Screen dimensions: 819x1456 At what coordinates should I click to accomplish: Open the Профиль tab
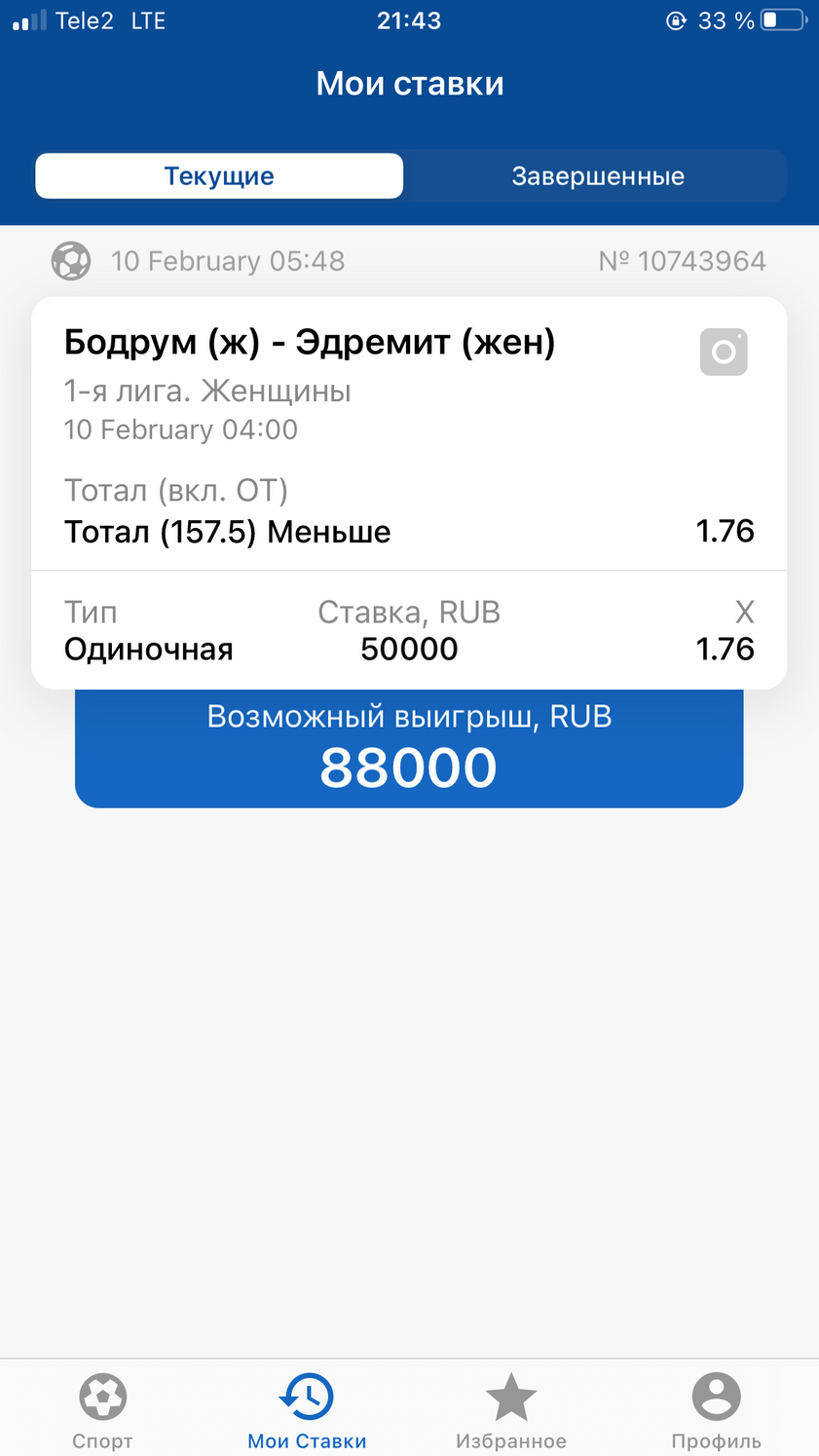pyautogui.click(x=717, y=1410)
